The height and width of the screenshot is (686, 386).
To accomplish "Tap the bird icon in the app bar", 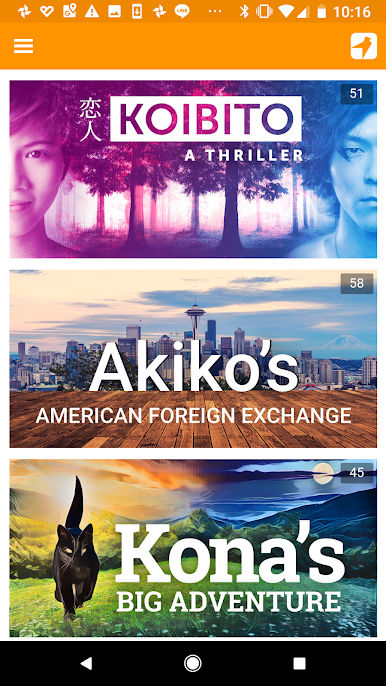I will pos(364,46).
